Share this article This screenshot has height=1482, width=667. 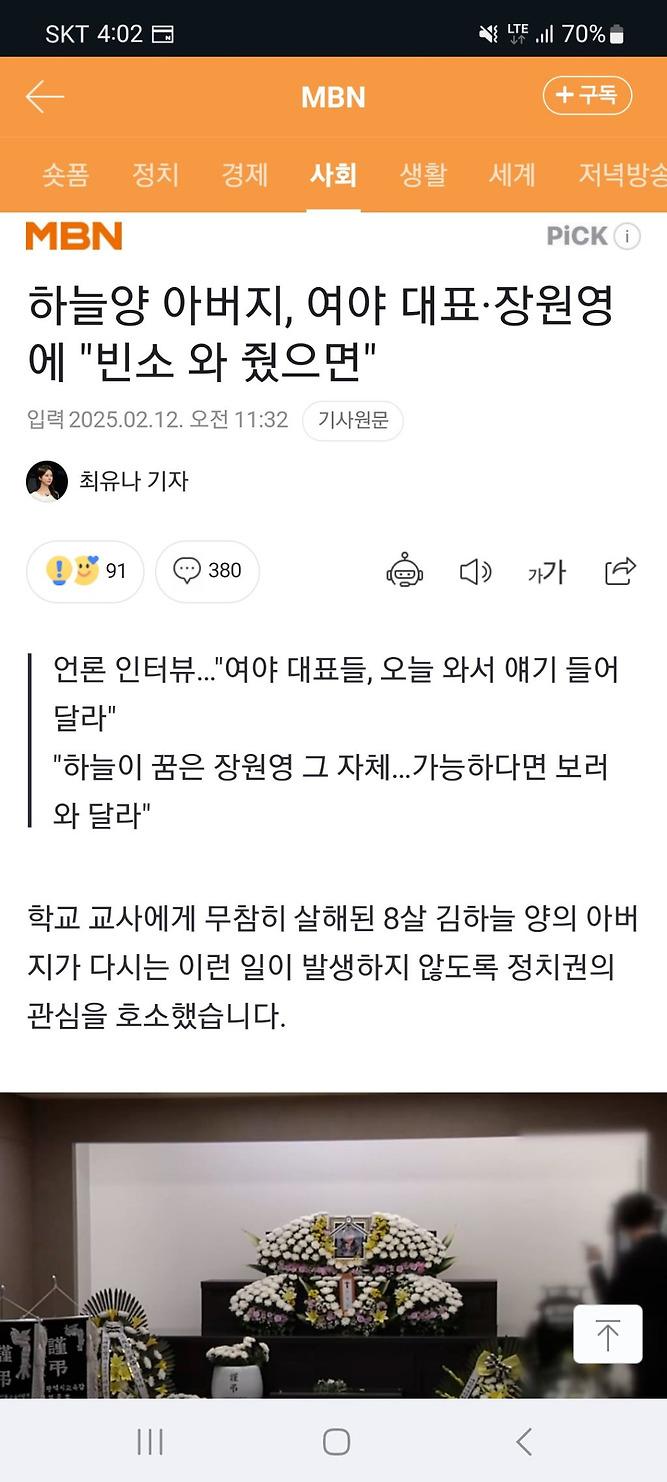(620, 571)
